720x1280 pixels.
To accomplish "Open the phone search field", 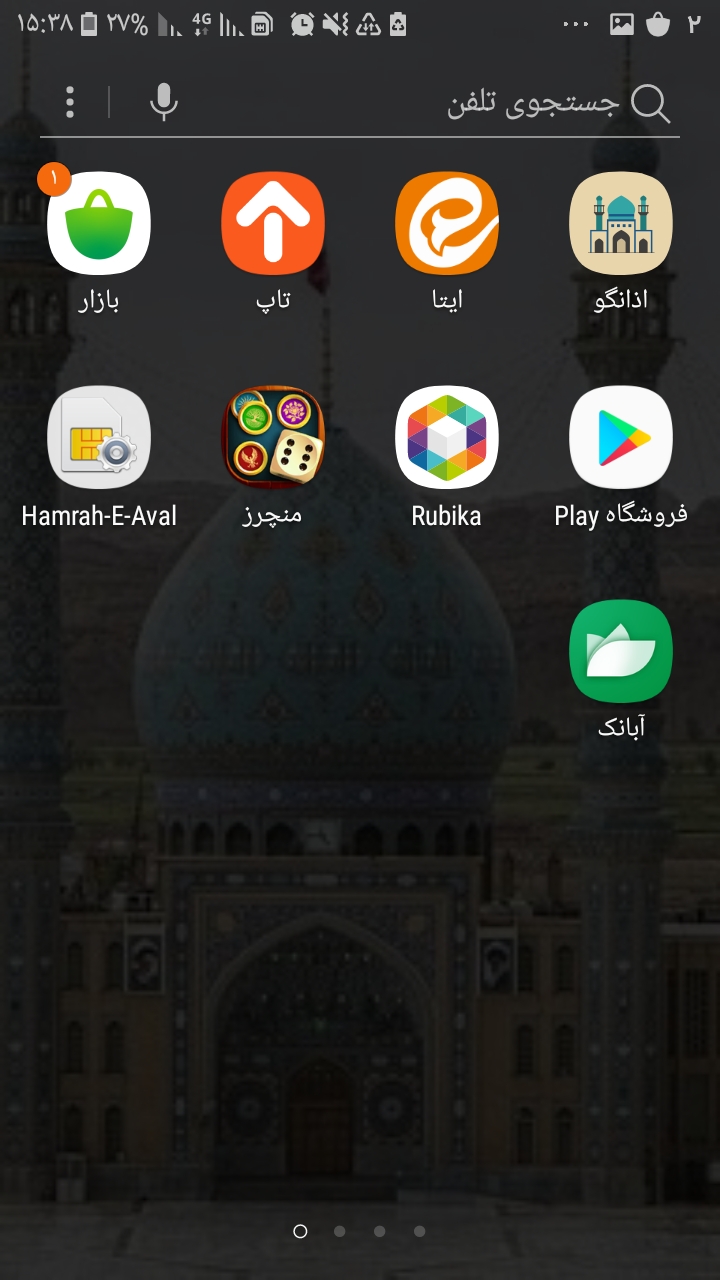I will tap(450, 103).
